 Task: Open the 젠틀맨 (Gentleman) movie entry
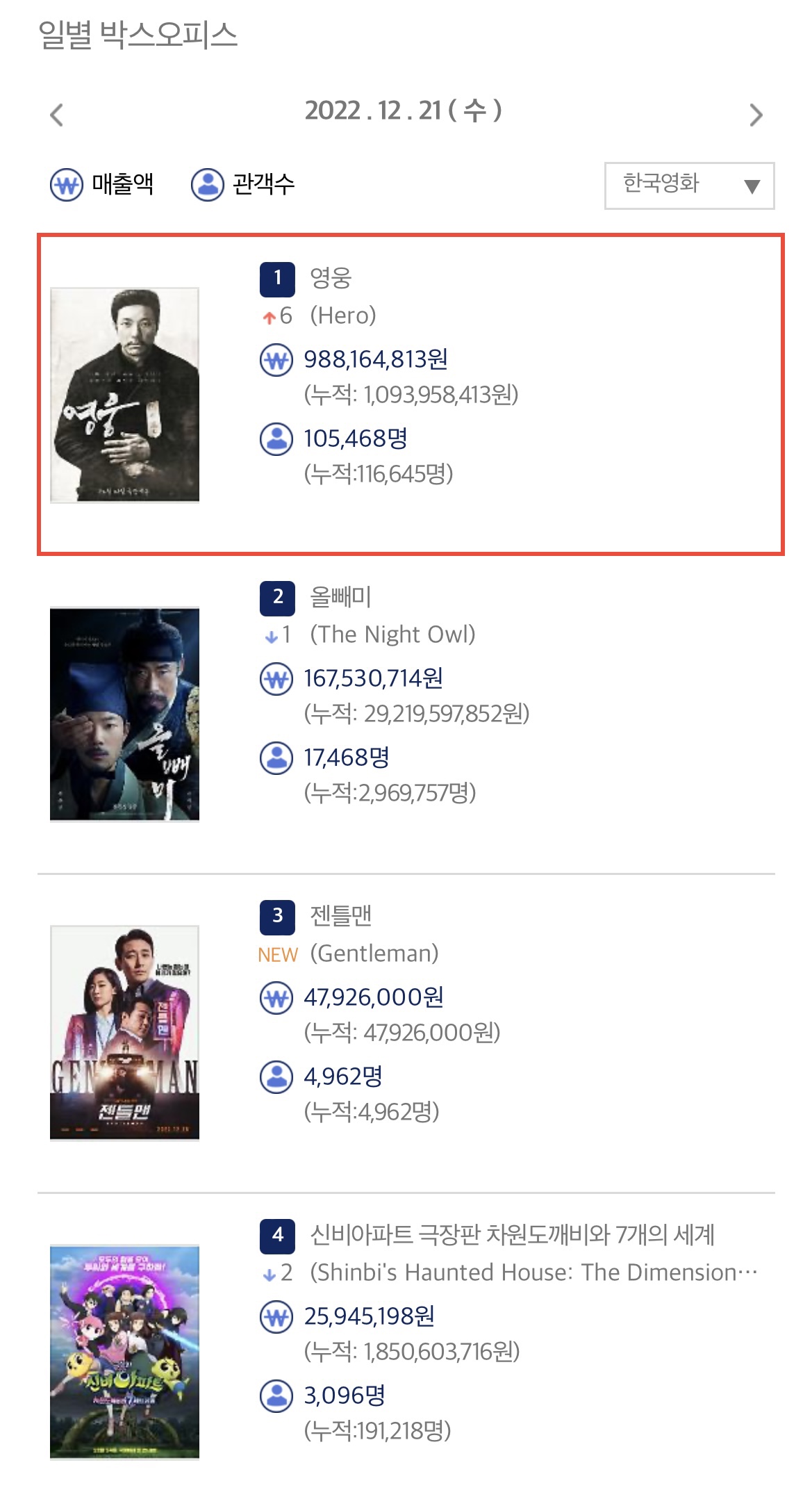point(406,1033)
